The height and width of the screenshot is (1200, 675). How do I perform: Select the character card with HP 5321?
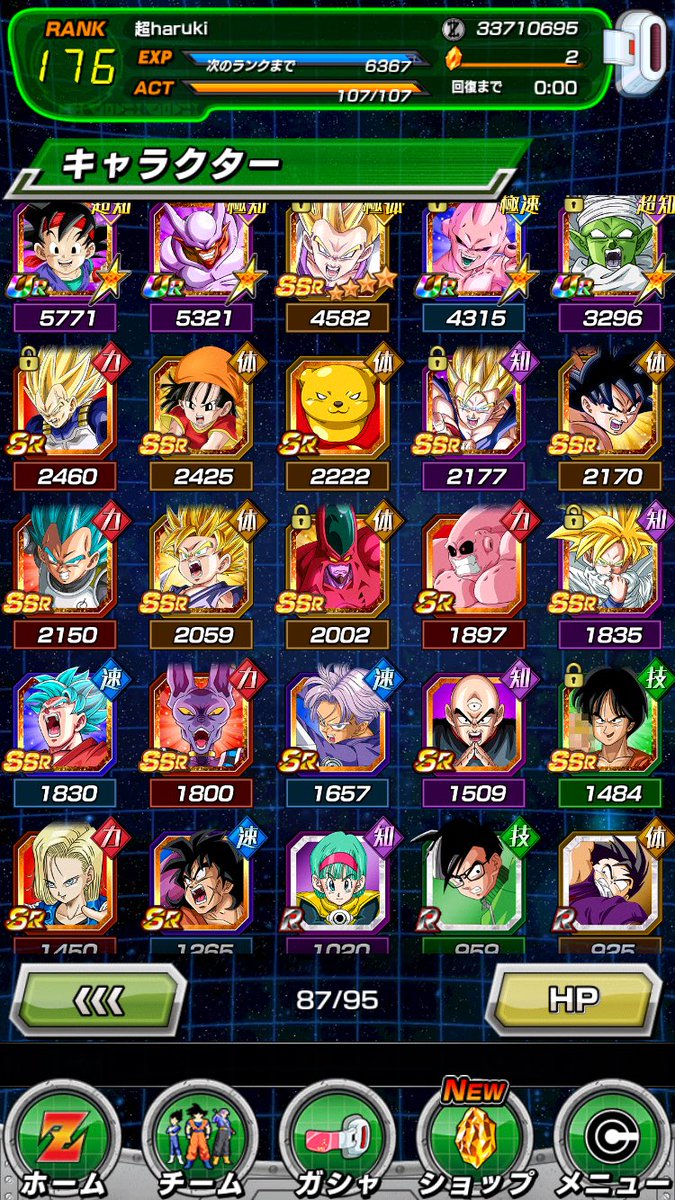point(203,265)
